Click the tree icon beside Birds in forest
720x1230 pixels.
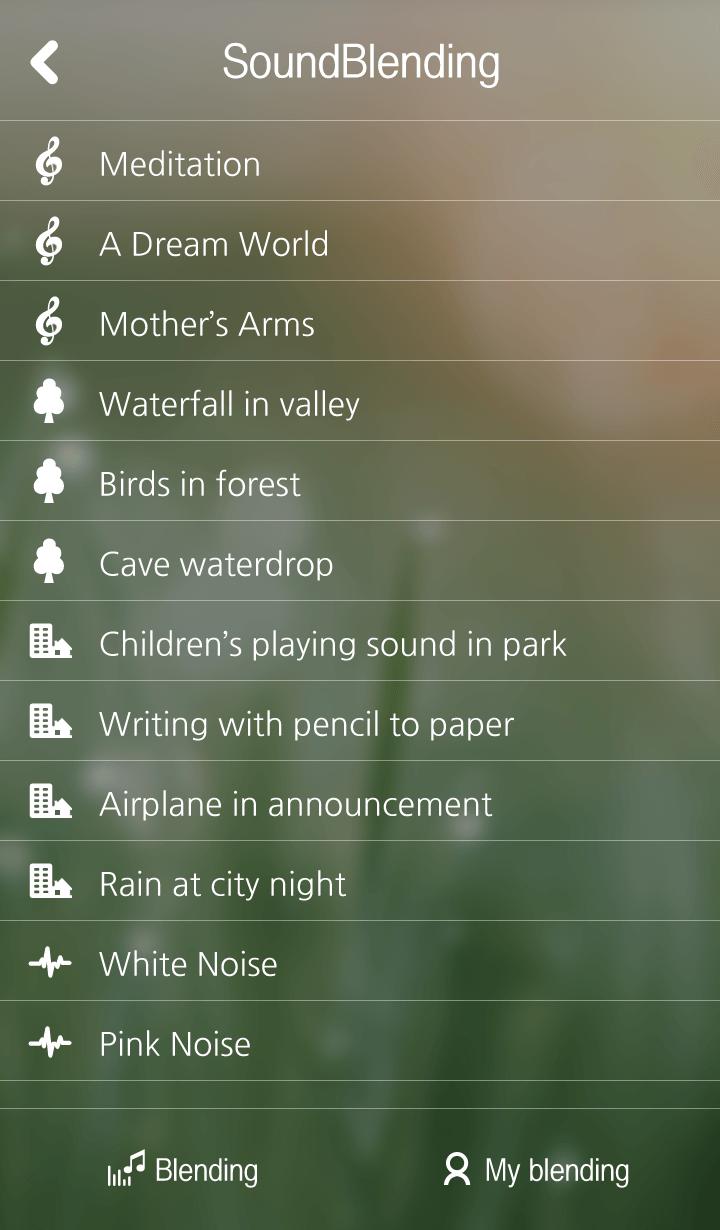click(47, 483)
